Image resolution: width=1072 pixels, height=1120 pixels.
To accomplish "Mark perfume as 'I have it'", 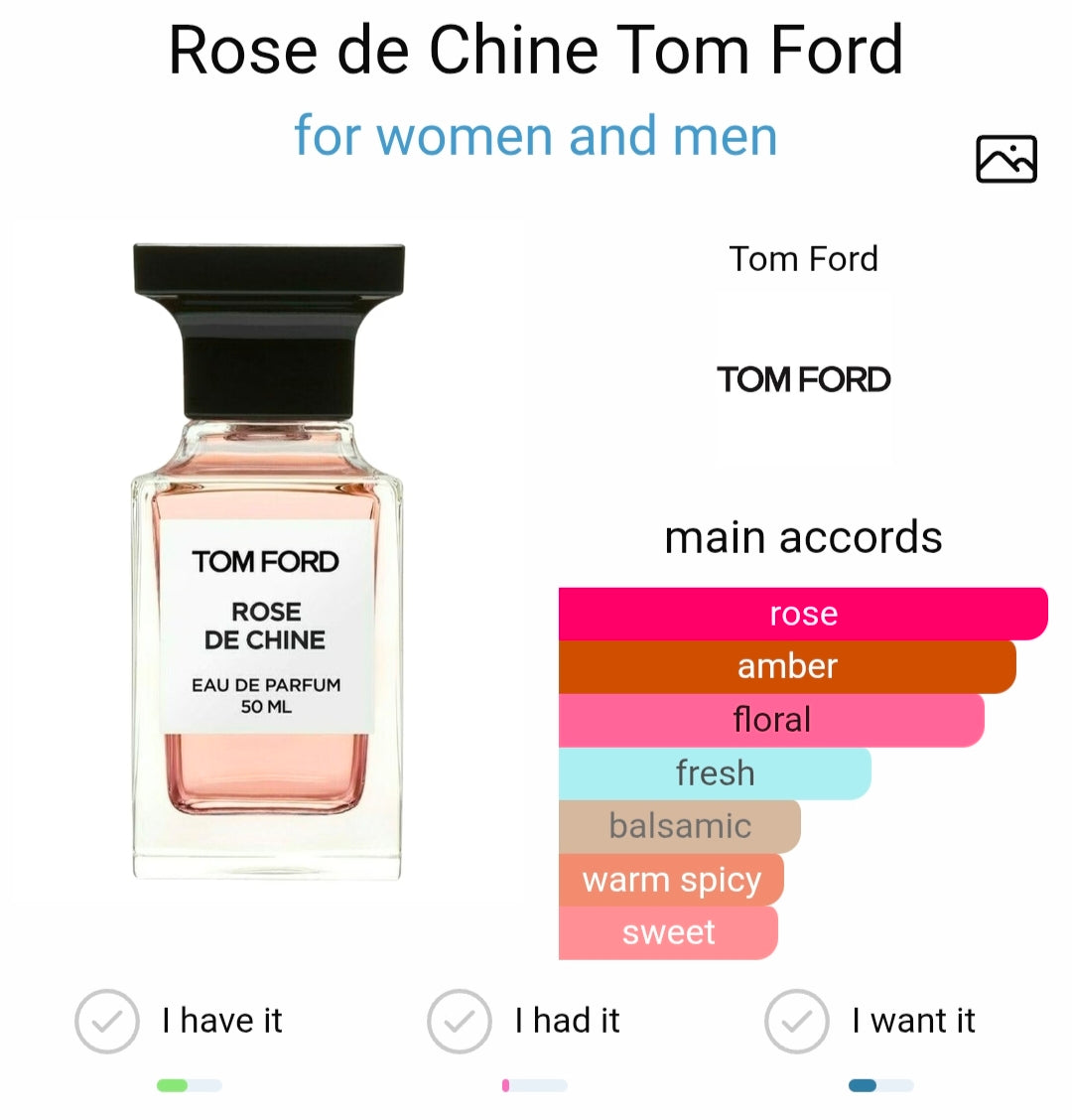I will (x=107, y=1021).
